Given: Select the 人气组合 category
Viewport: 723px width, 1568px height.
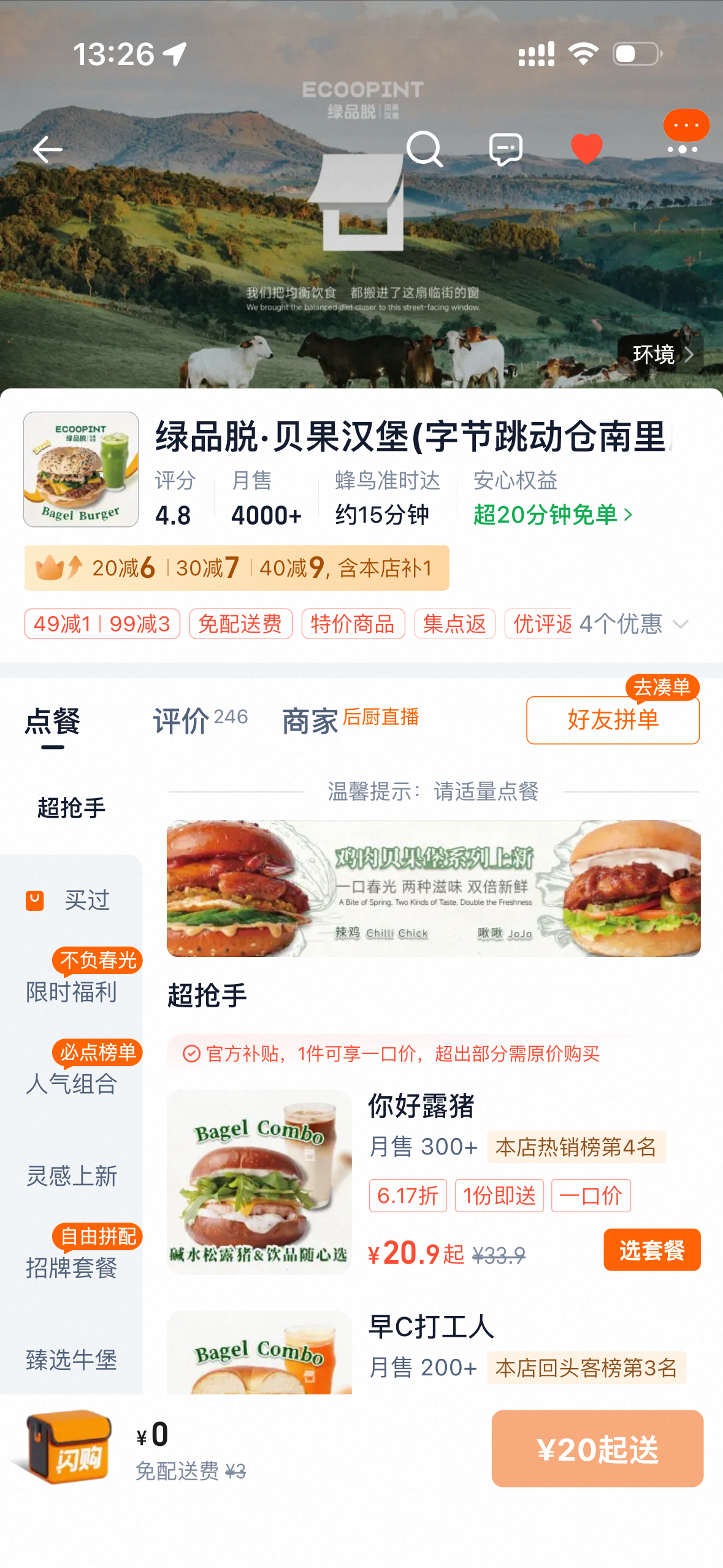Looking at the screenshot, I should [71, 1084].
